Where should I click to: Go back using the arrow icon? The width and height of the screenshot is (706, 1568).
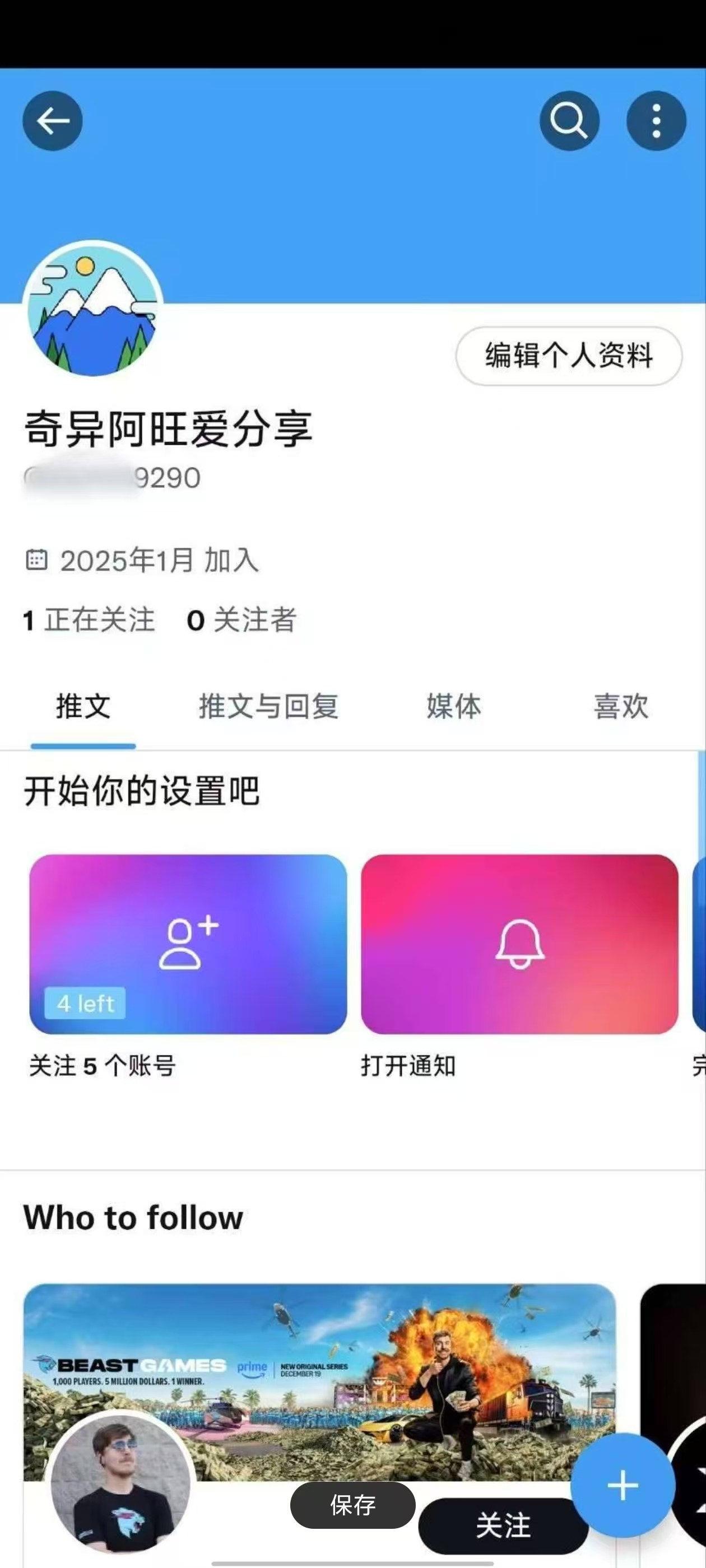[52, 120]
